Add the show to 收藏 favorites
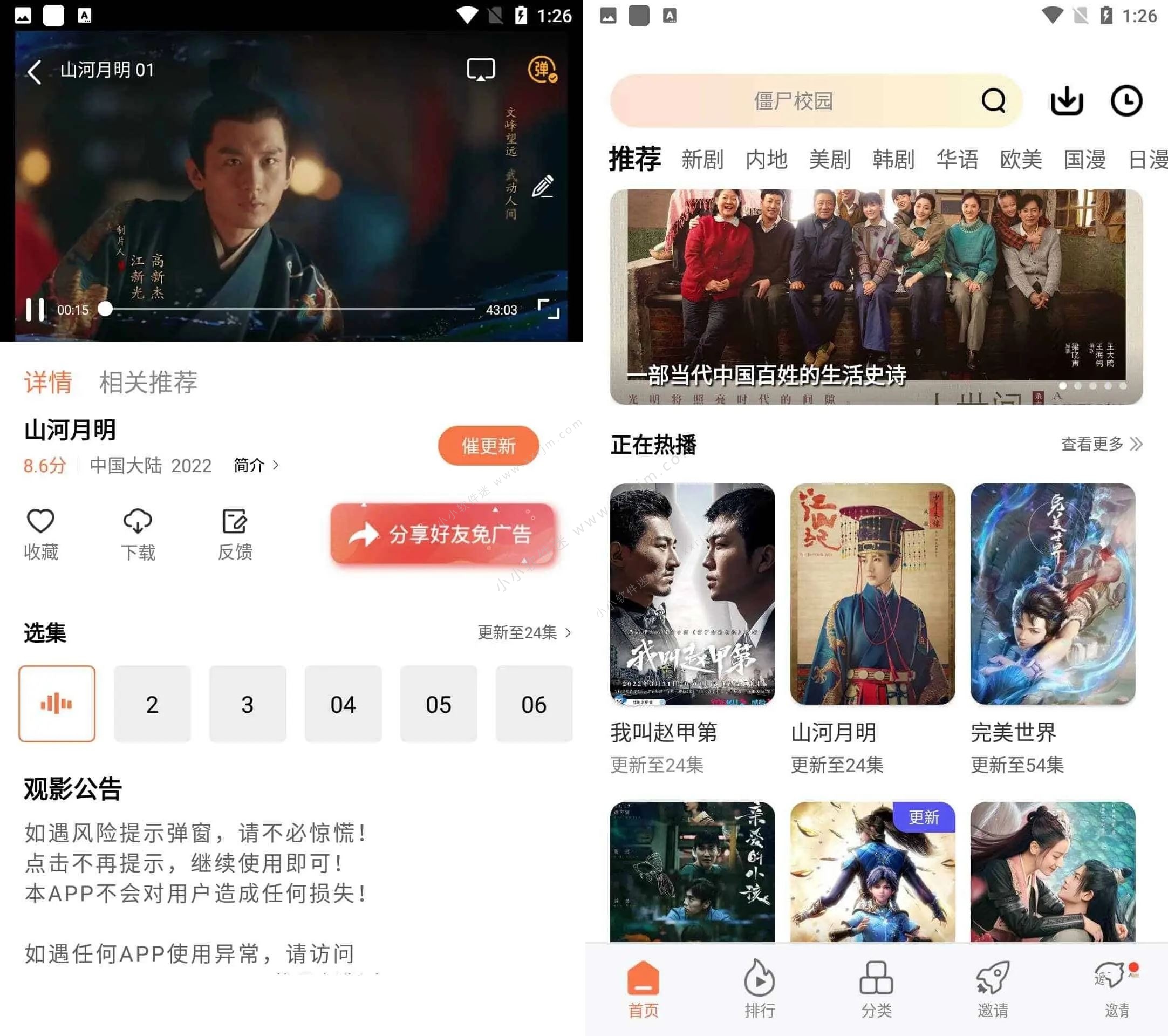 [41, 533]
